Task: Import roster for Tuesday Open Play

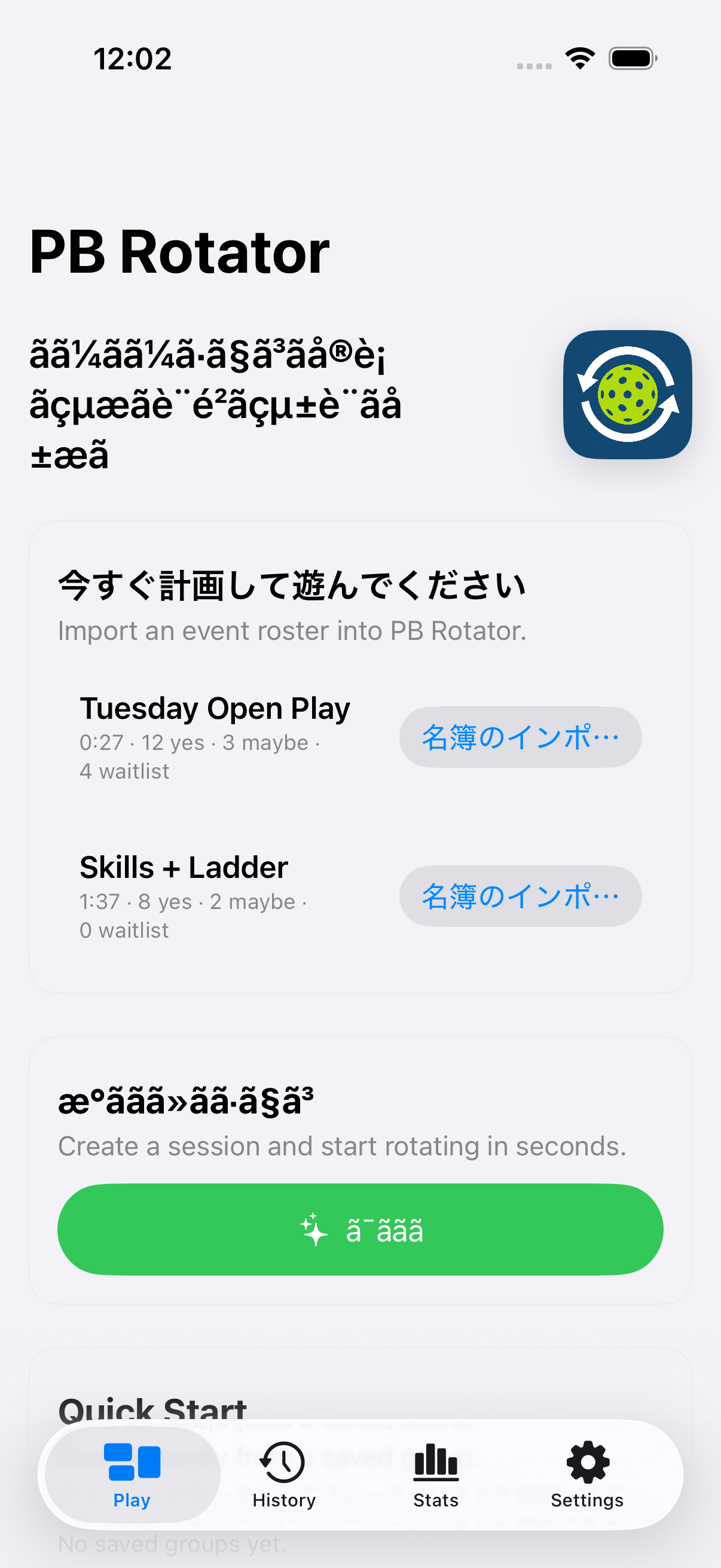Action: [520, 737]
